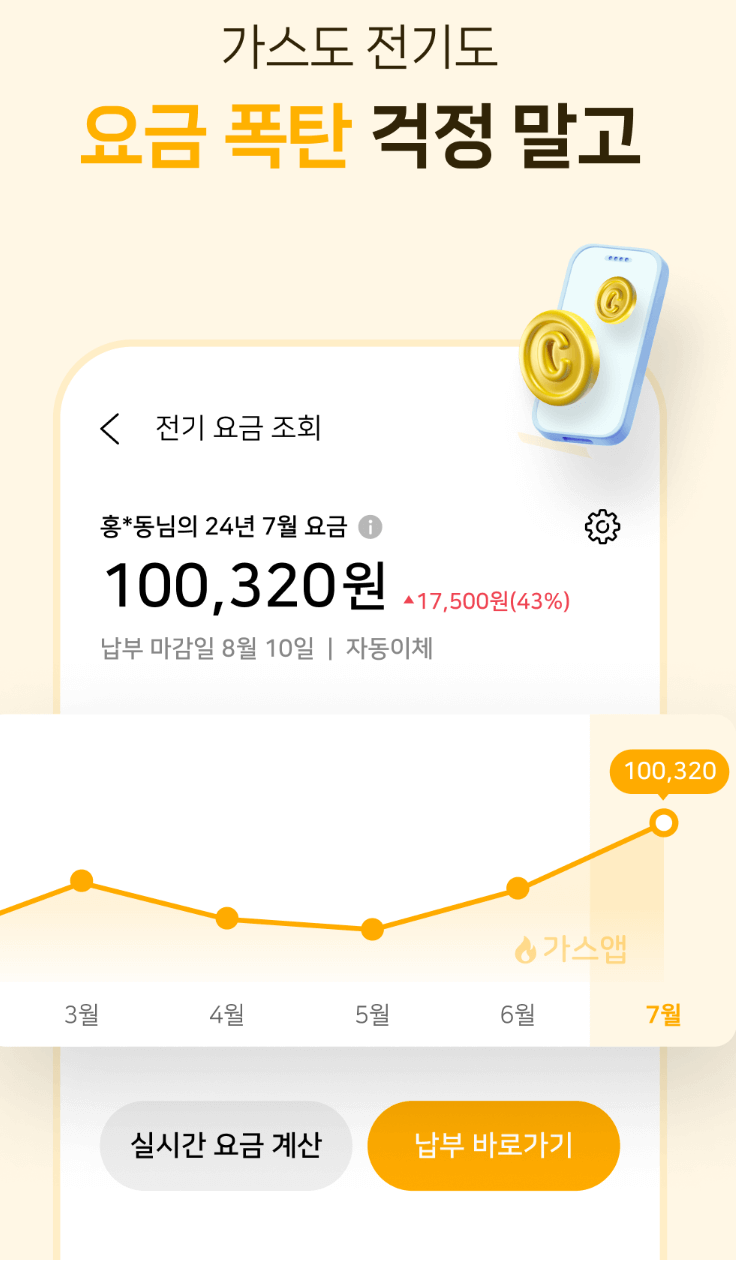
Task: Click the 실시간 요금 계산 button
Action: tap(225, 1146)
